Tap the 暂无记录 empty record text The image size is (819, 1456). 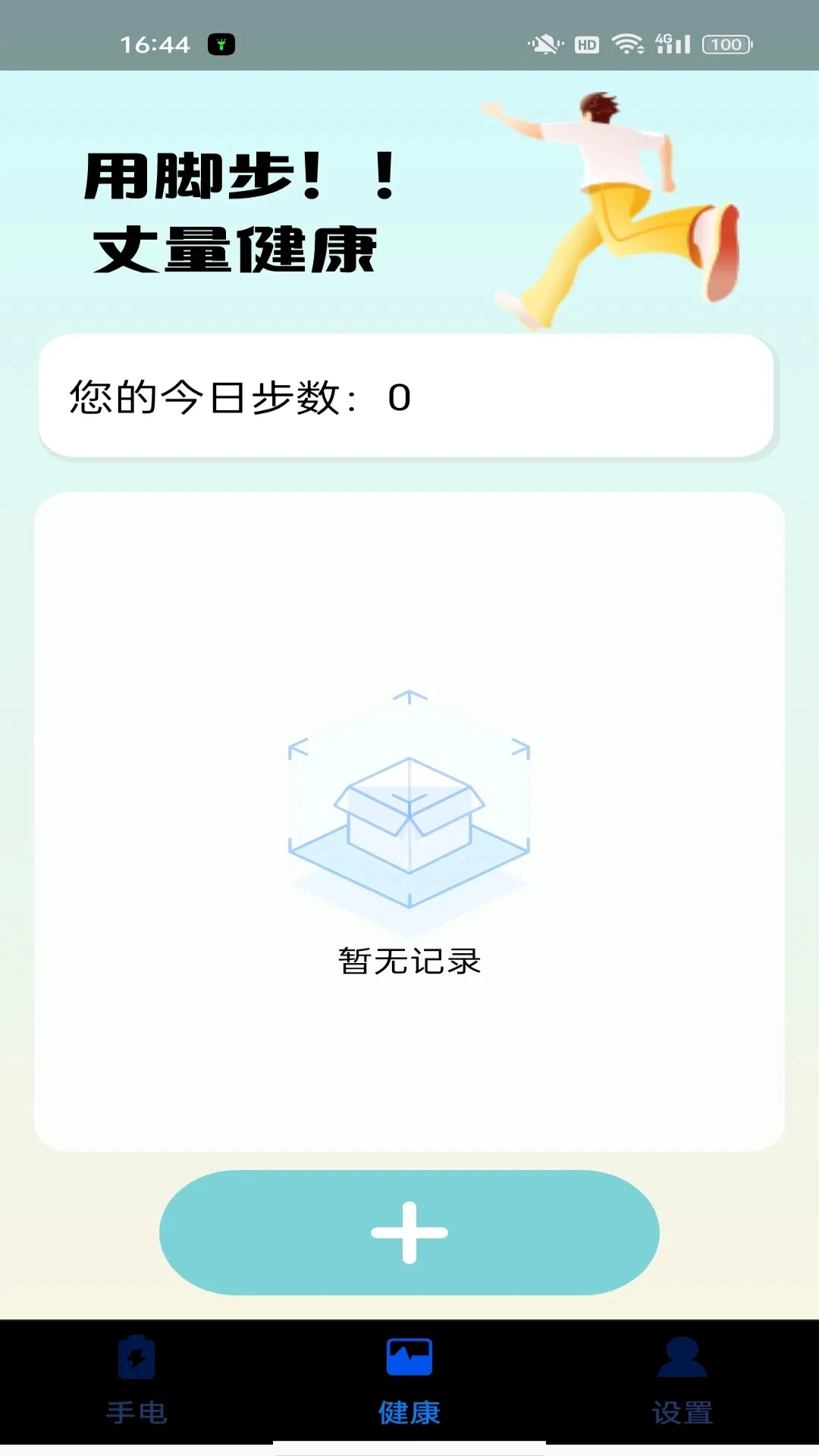(408, 962)
